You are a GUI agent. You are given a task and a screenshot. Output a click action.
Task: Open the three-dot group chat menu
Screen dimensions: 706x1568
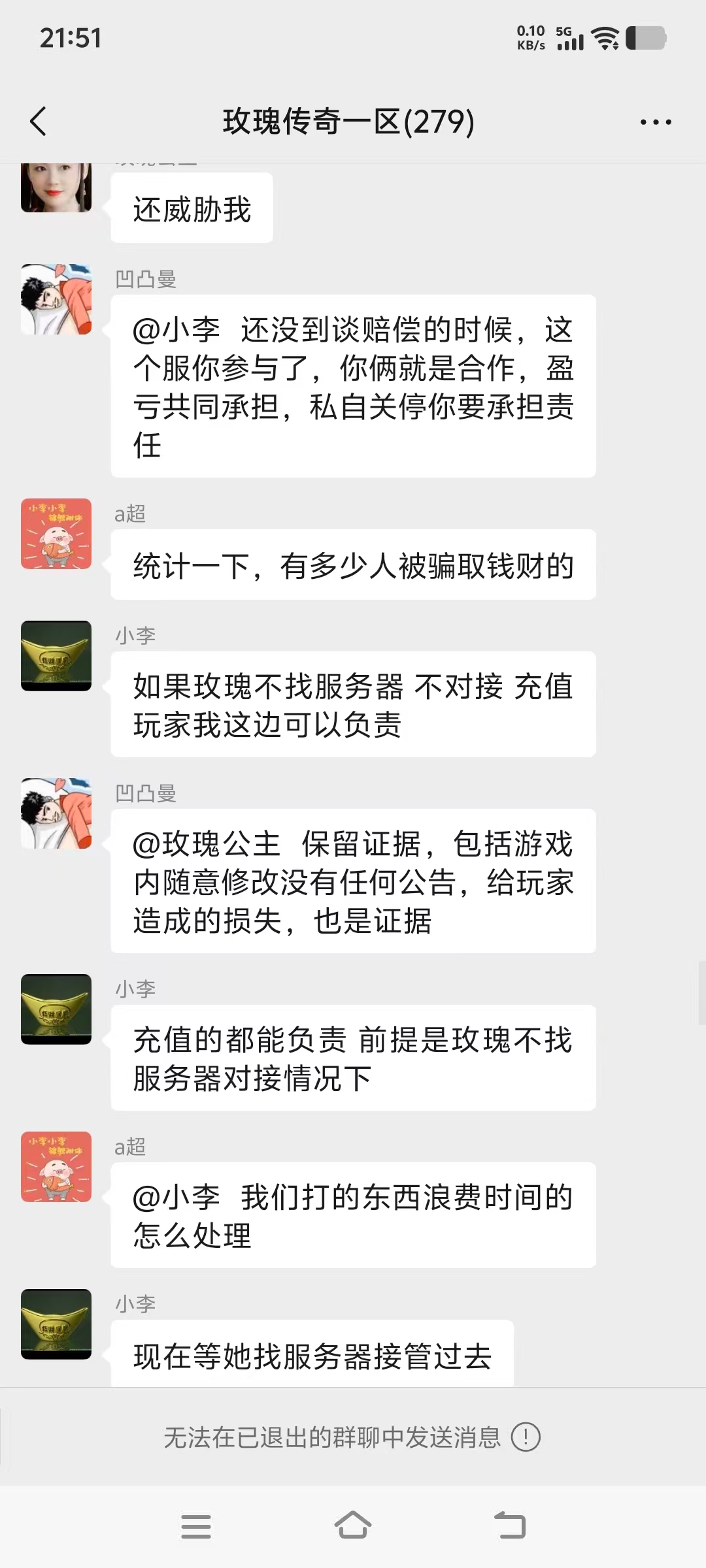[x=656, y=122]
